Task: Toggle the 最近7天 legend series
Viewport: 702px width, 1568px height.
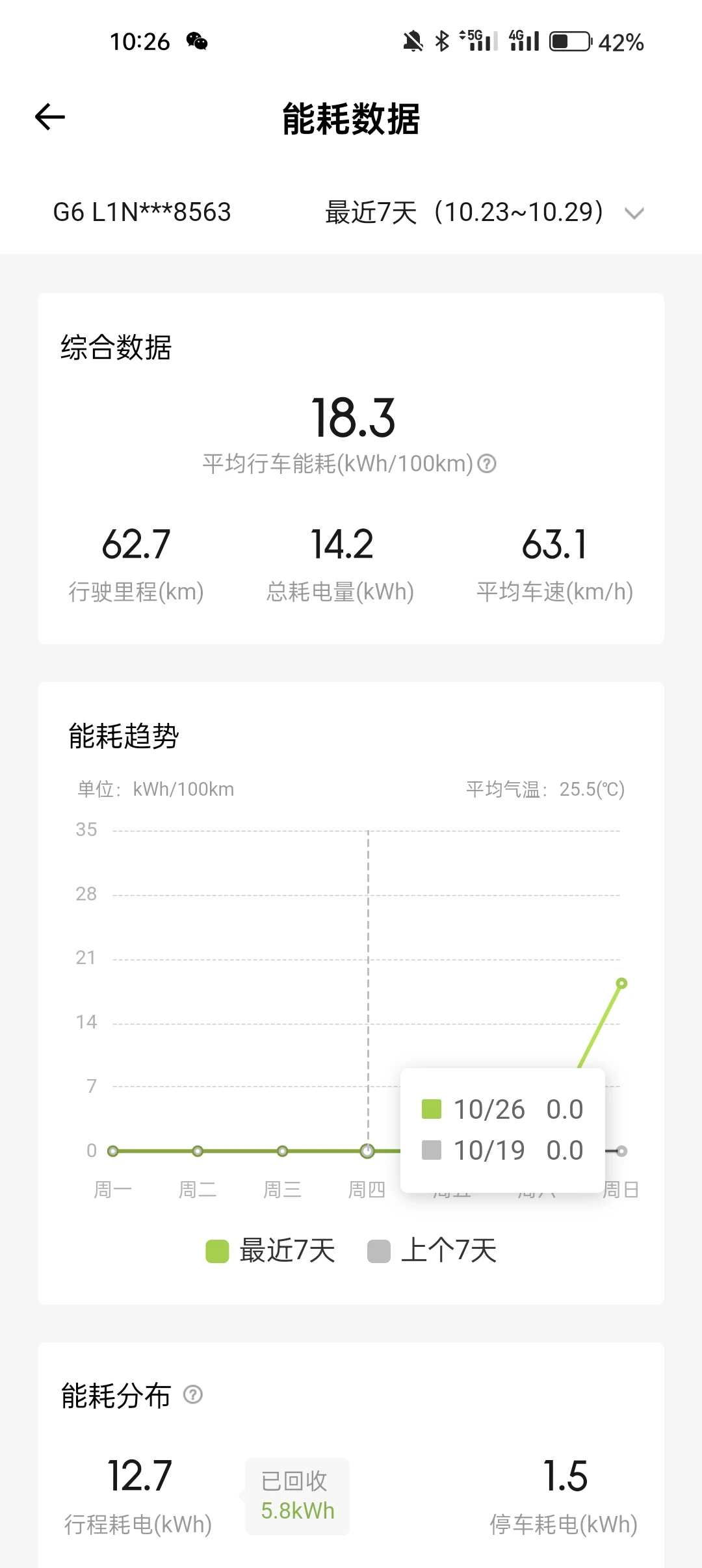Action: pyautogui.click(x=270, y=1251)
